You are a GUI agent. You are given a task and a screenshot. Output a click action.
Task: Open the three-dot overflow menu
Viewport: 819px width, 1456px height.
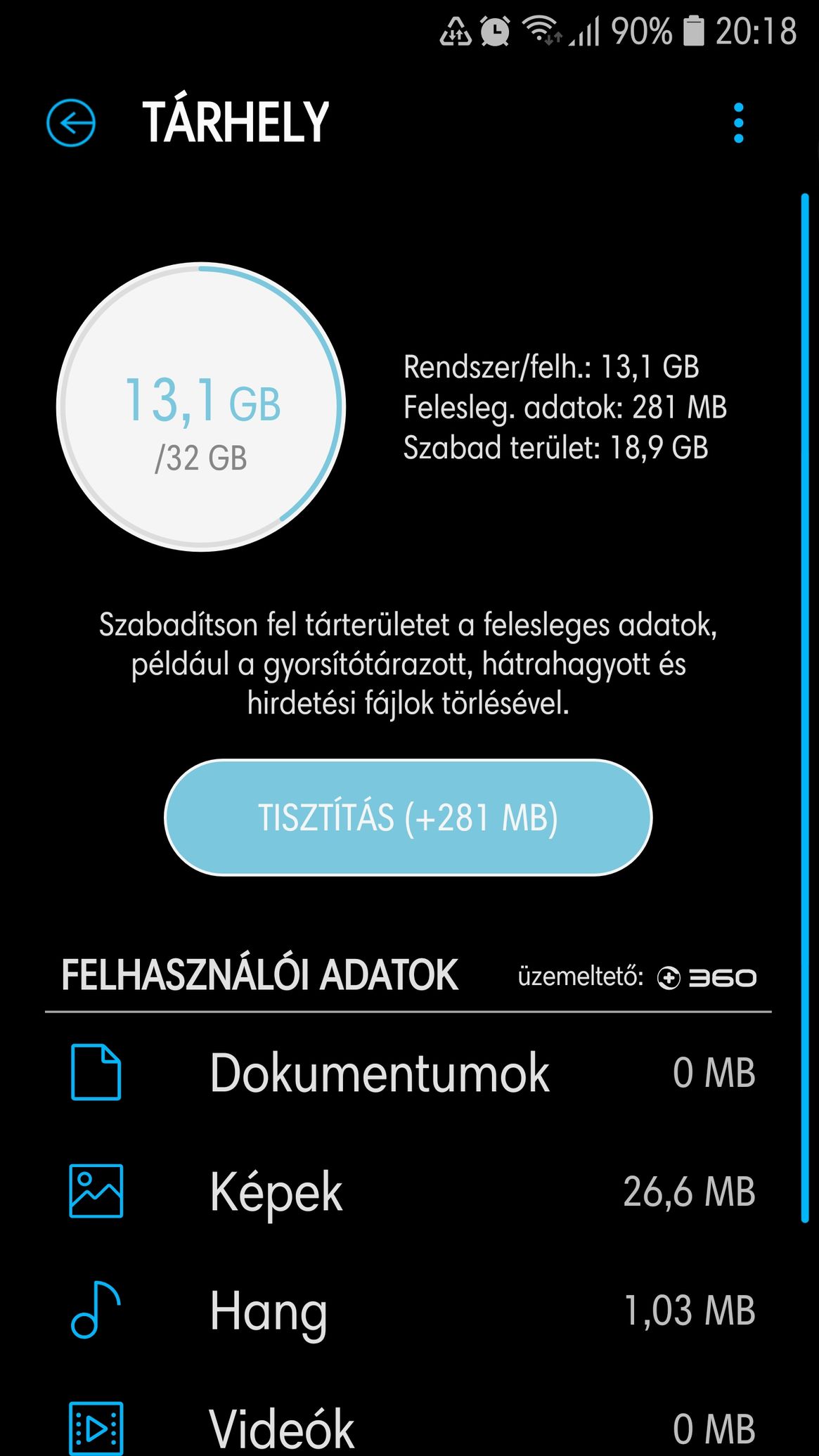(x=738, y=123)
